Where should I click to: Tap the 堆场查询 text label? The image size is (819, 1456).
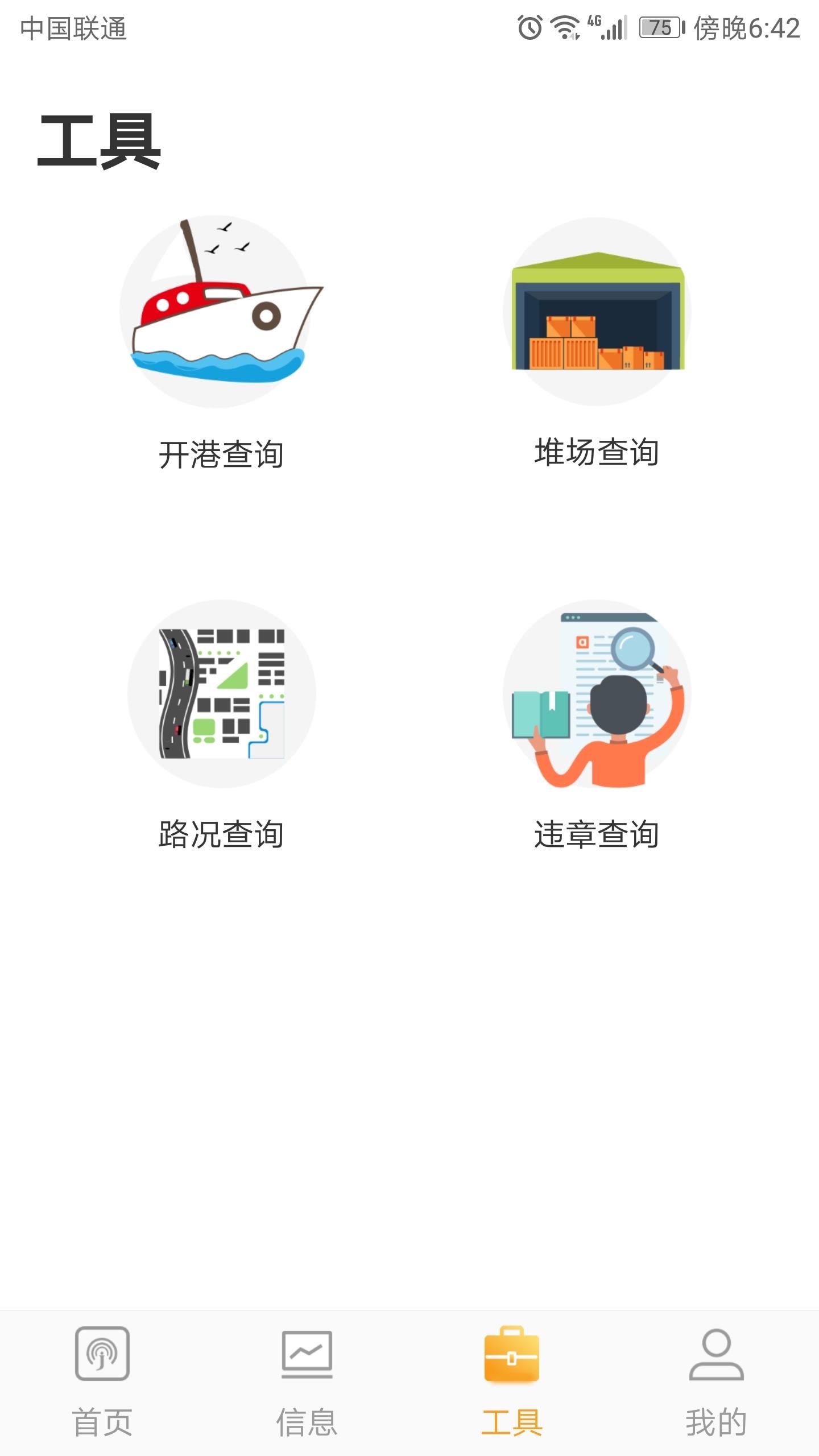point(598,452)
